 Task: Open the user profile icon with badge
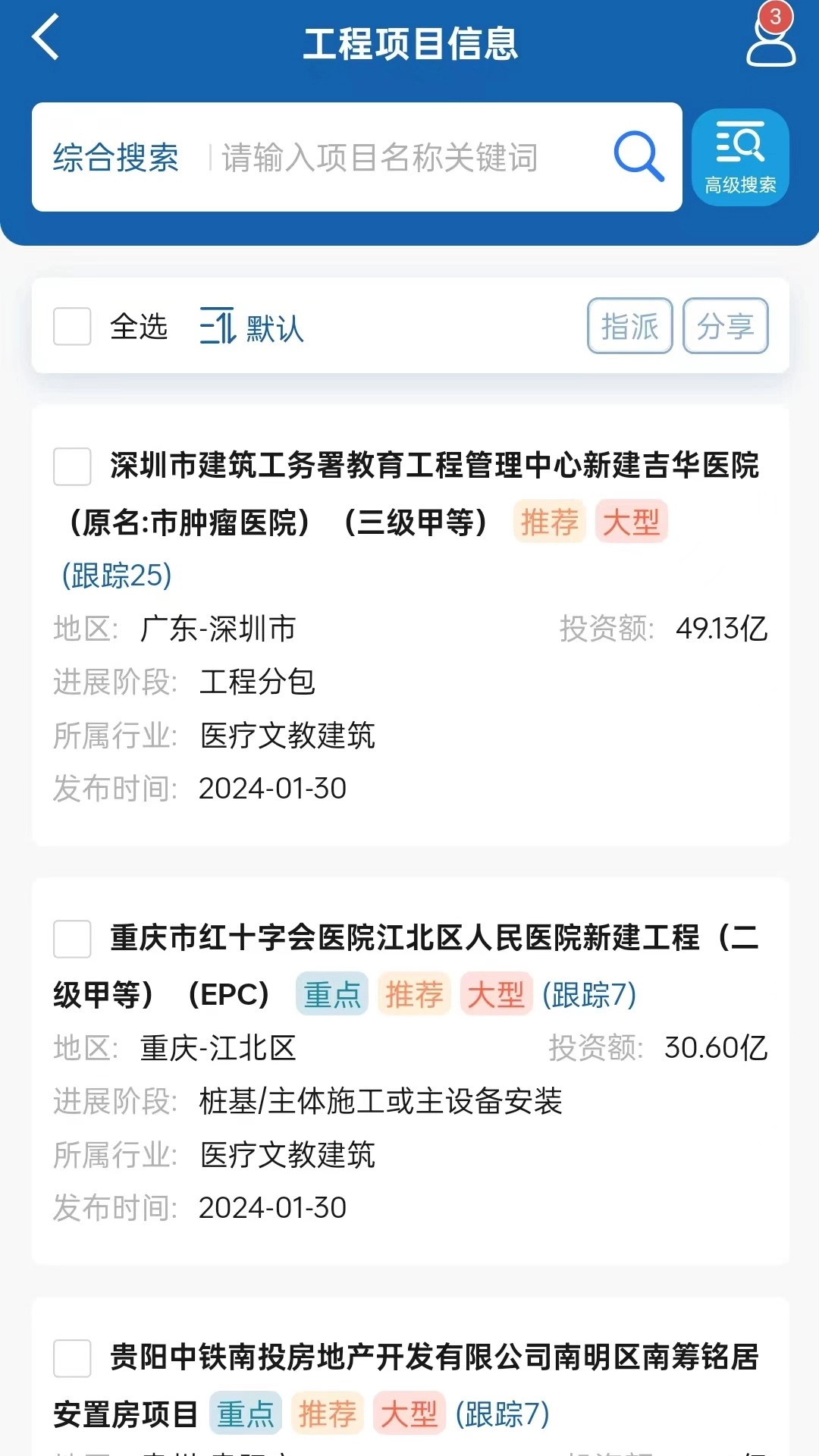pos(770,38)
